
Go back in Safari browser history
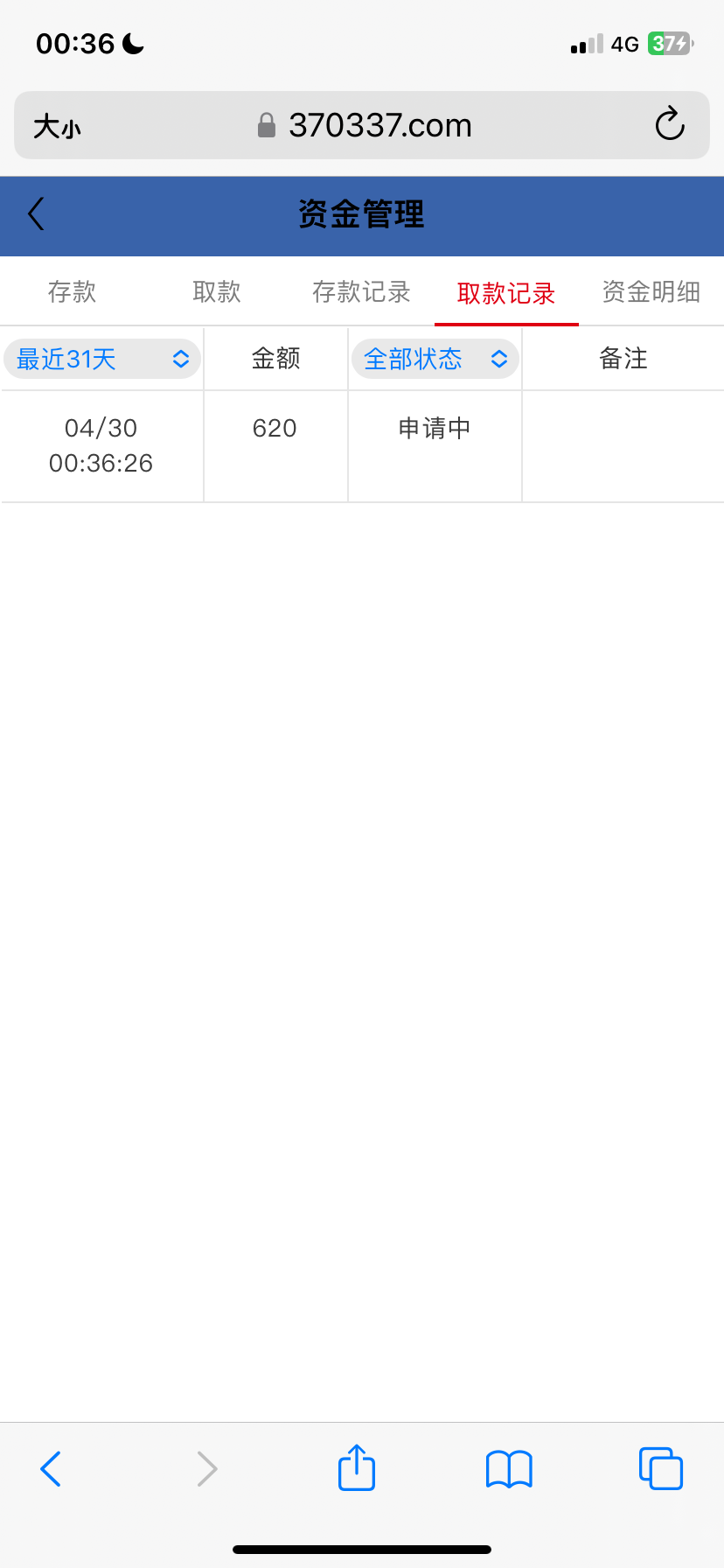pos(52,1469)
